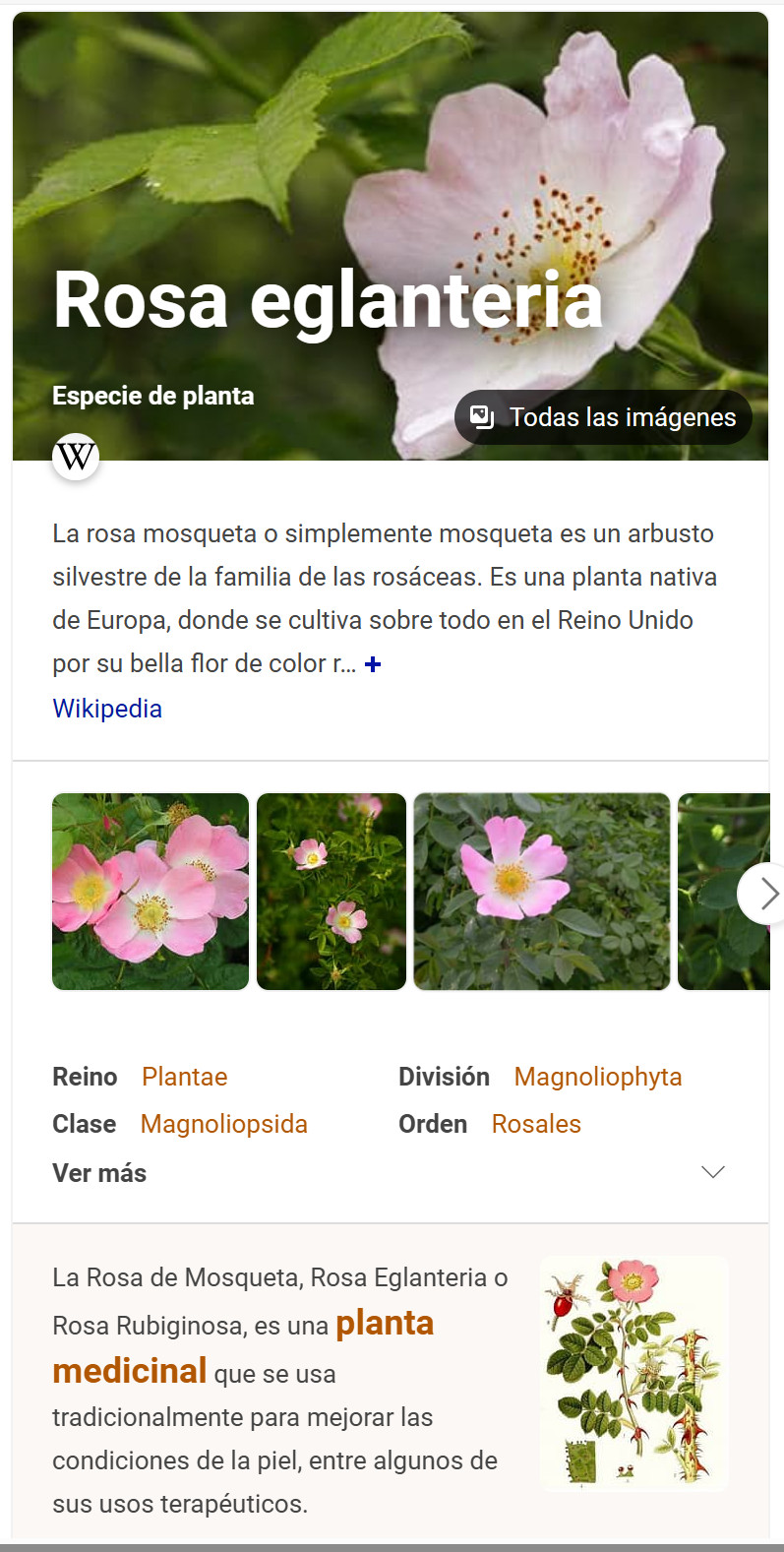Open the single pink rose photo
The width and height of the screenshot is (784, 1552).
(542, 892)
